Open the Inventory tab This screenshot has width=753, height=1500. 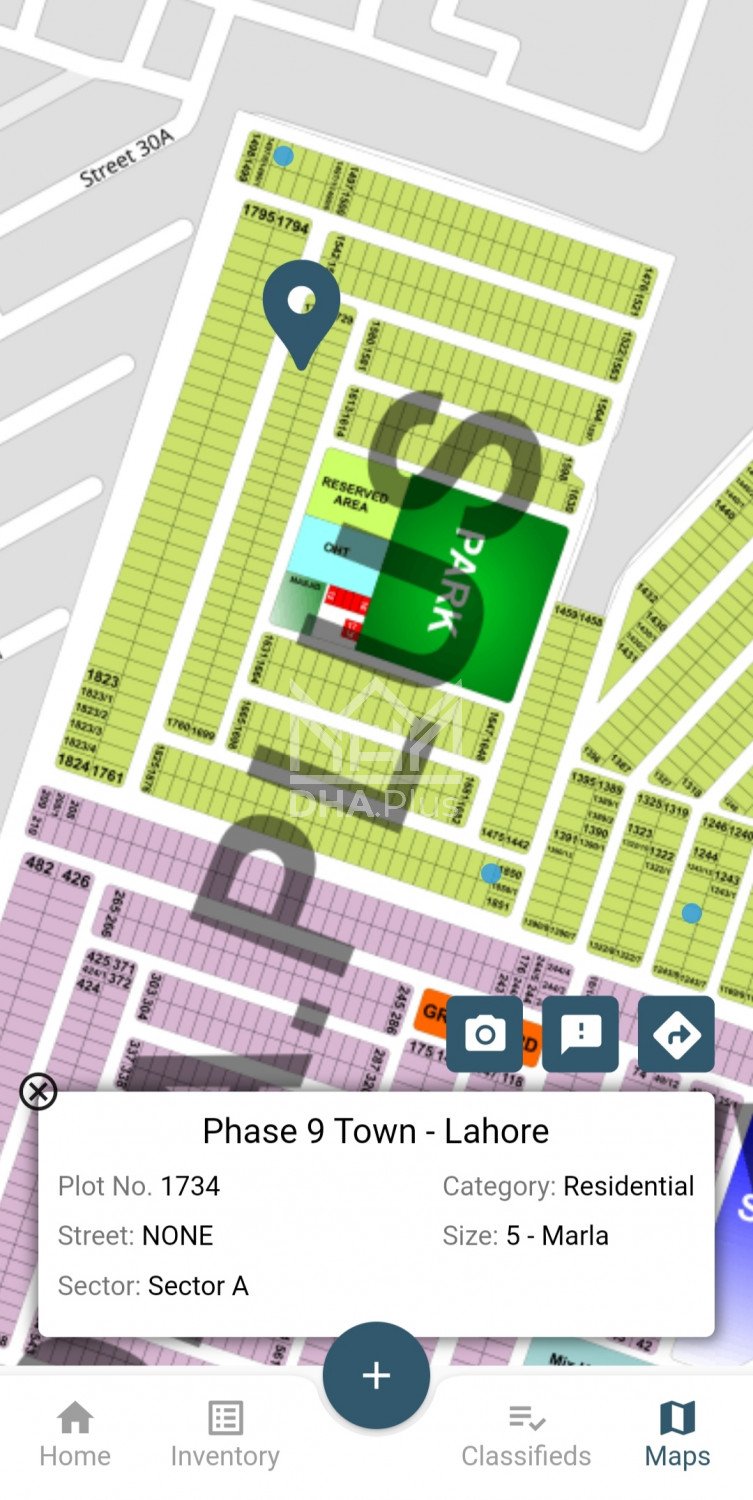(x=225, y=1433)
